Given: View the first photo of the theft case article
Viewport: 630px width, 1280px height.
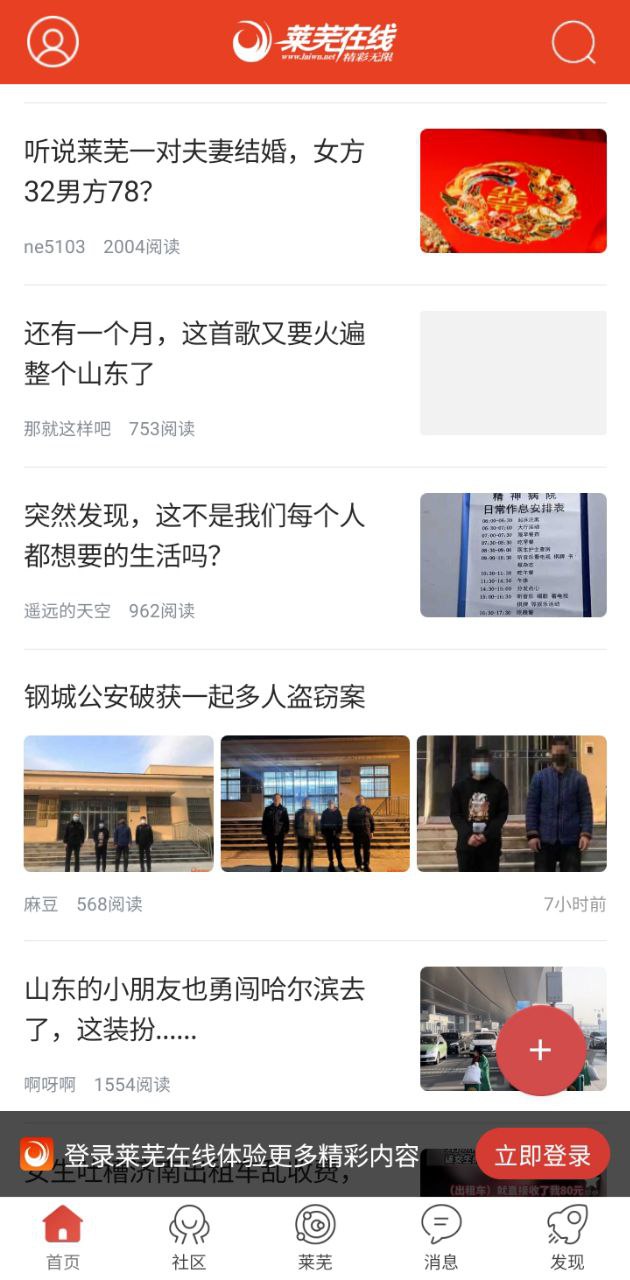Looking at the screenshot, I should pyautogui.click(x=119, y=804).
